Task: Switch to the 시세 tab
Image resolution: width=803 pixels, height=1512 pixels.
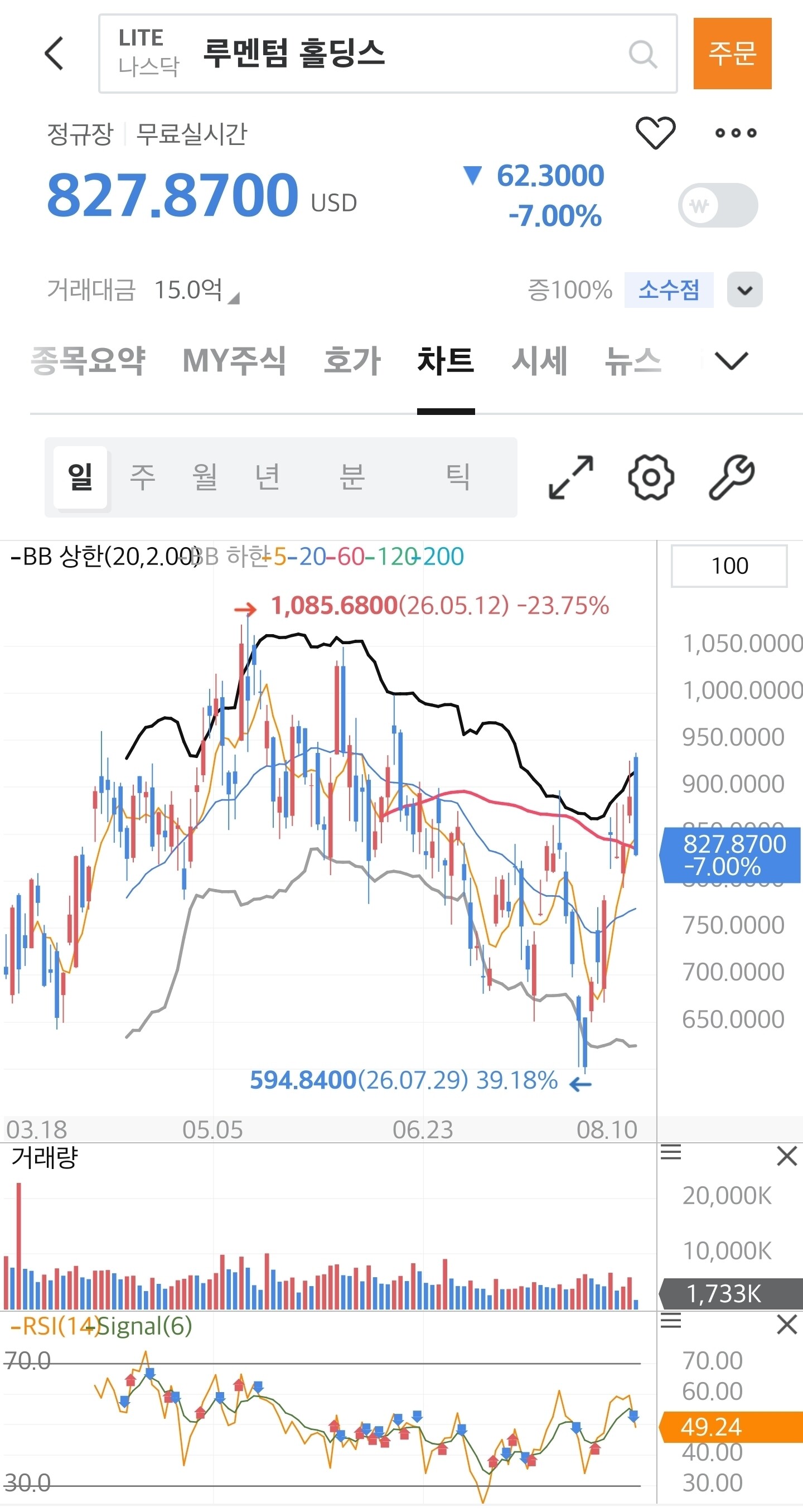Action: [539, 360]
